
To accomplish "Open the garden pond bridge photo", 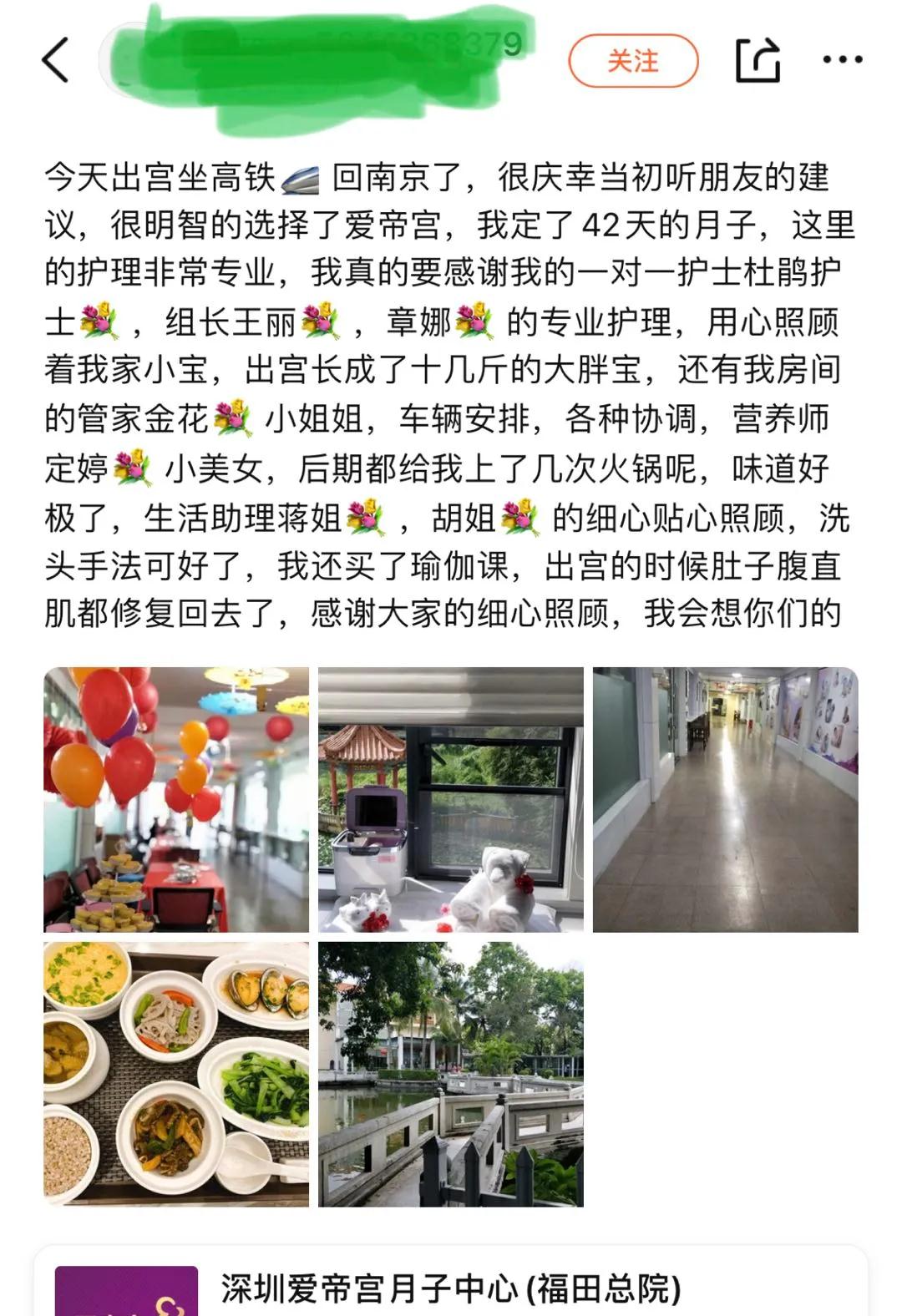I will [x=451, y=1074].
